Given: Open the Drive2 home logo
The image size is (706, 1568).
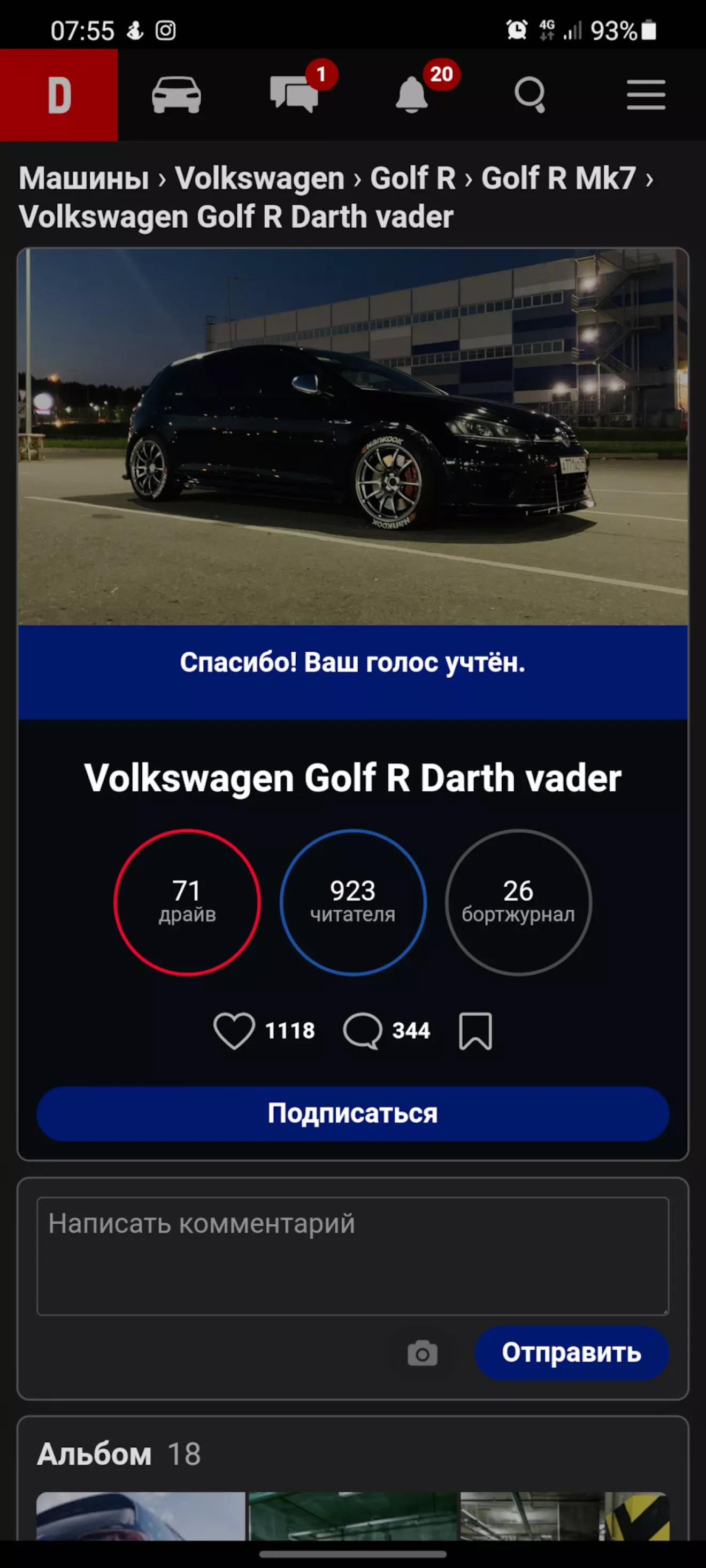Looking at the screenshot, I should (58, 95).
